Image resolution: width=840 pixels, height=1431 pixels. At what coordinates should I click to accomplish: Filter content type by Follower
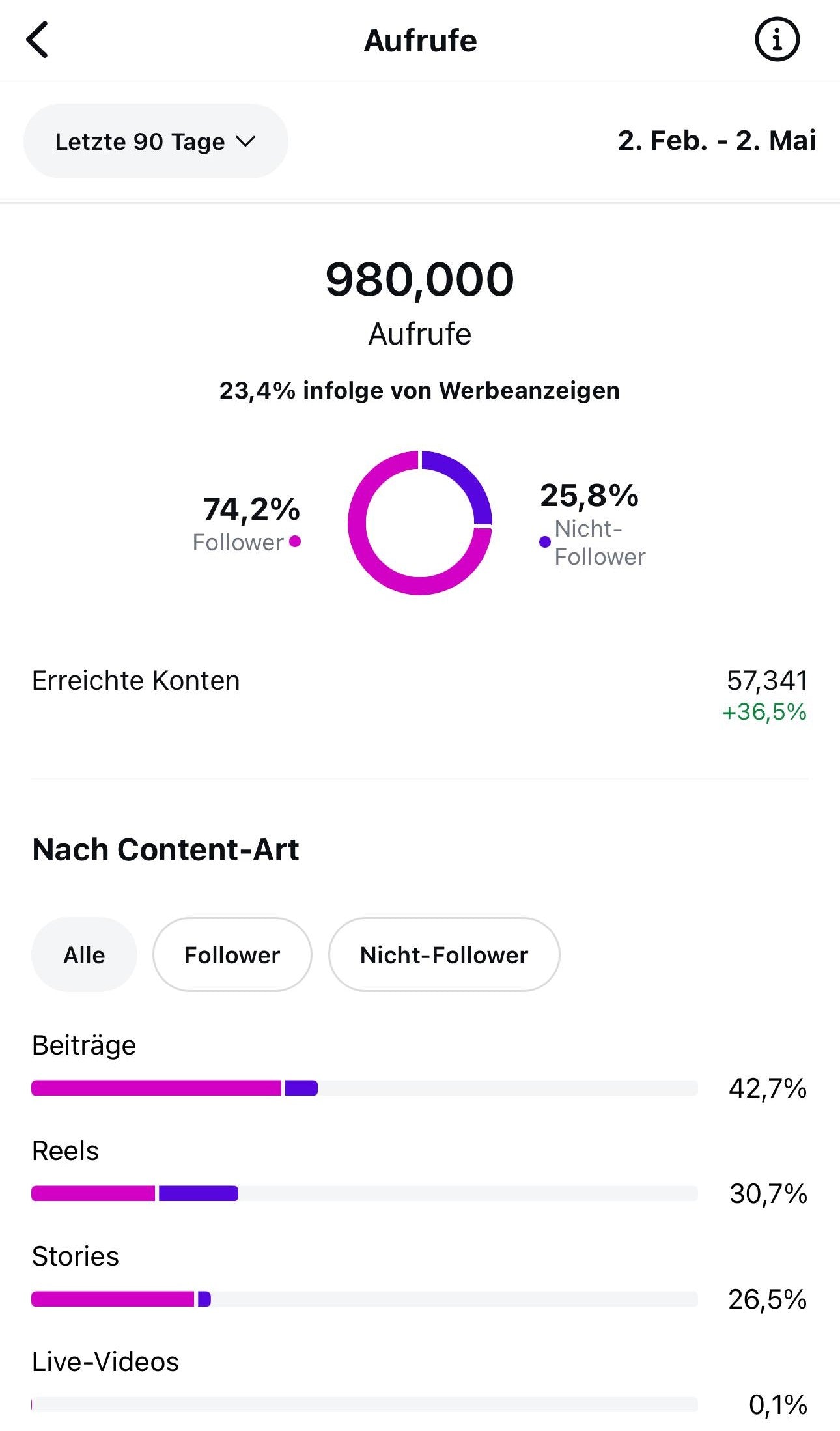(232, 955)
